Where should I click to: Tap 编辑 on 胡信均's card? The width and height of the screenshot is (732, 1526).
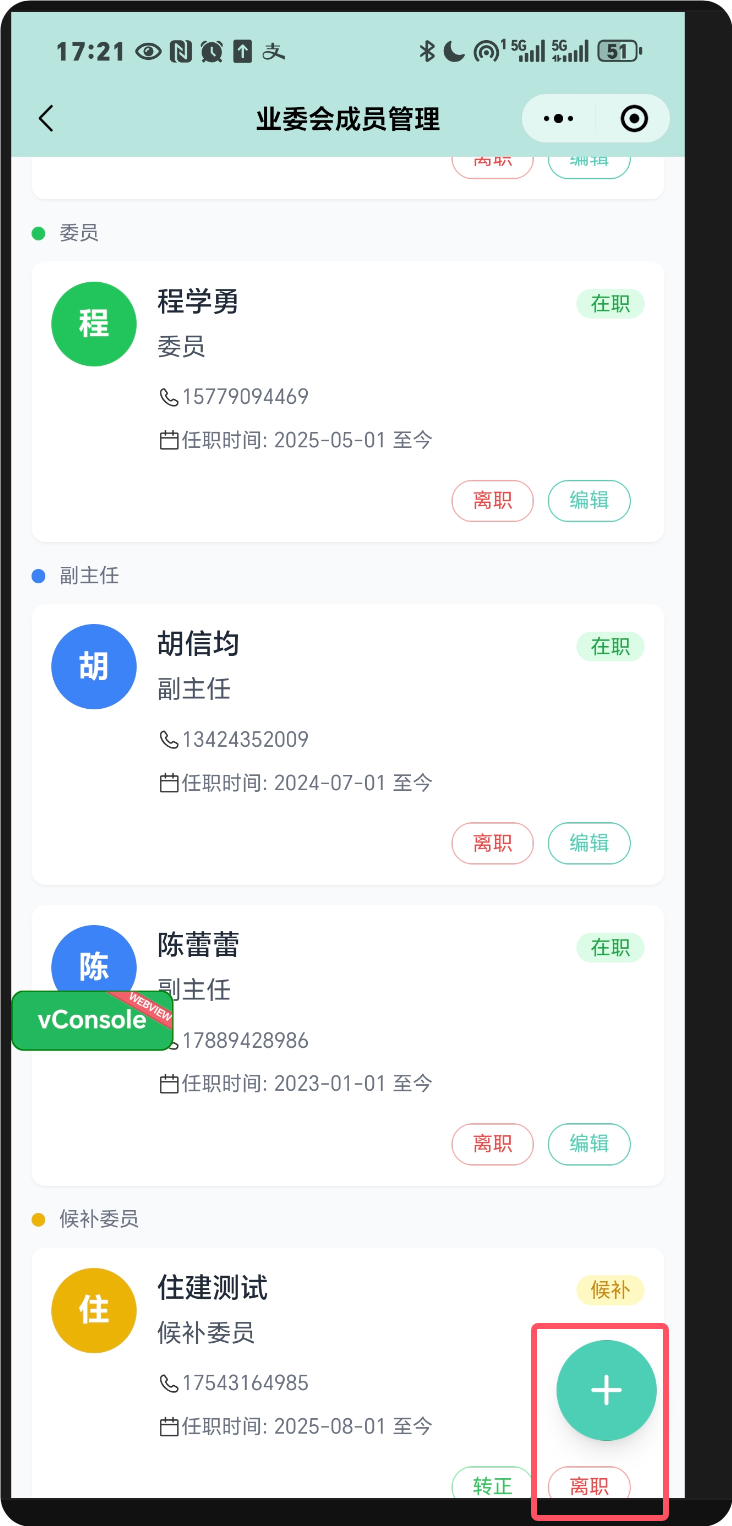coord(589,843)
